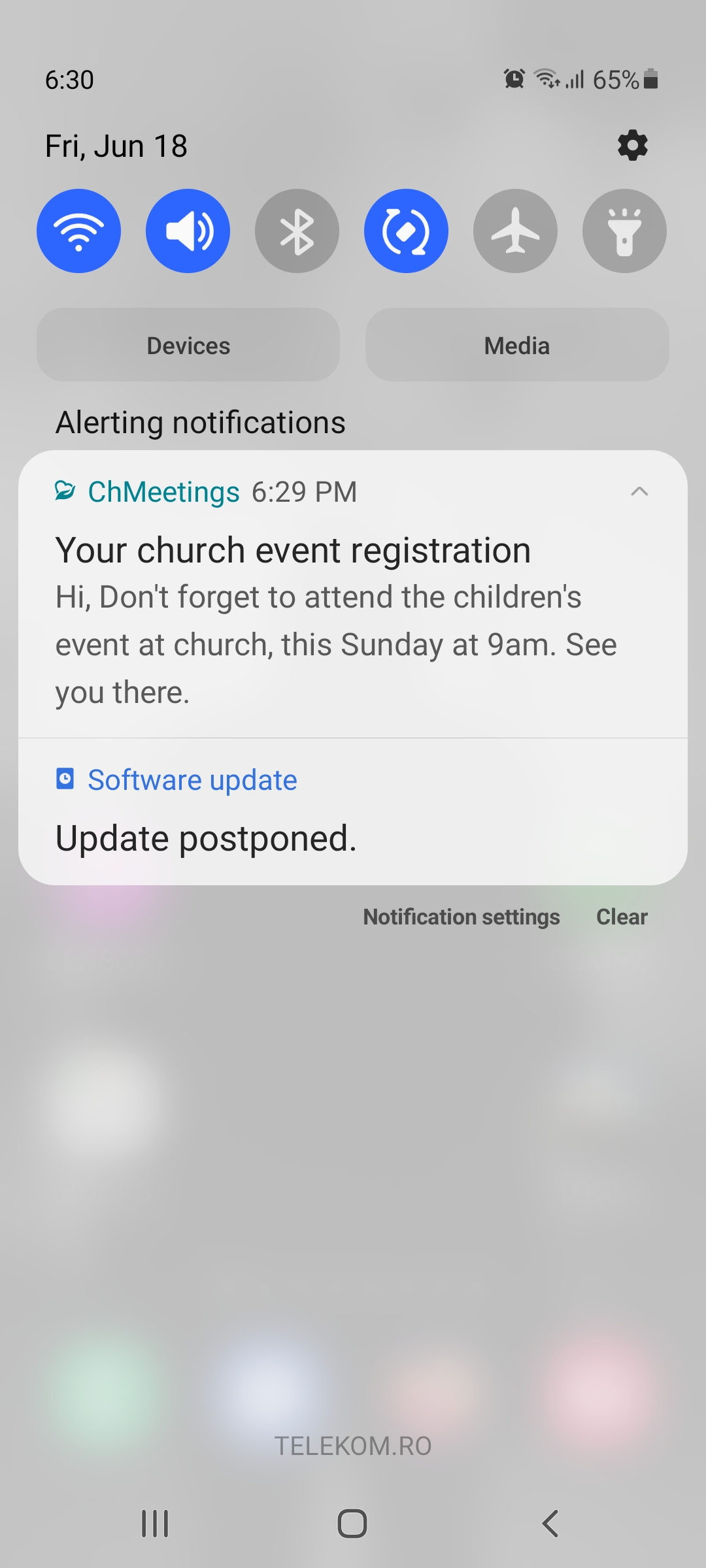Open the Media panel
The image size is (706, 1568).
click(517, 345)
